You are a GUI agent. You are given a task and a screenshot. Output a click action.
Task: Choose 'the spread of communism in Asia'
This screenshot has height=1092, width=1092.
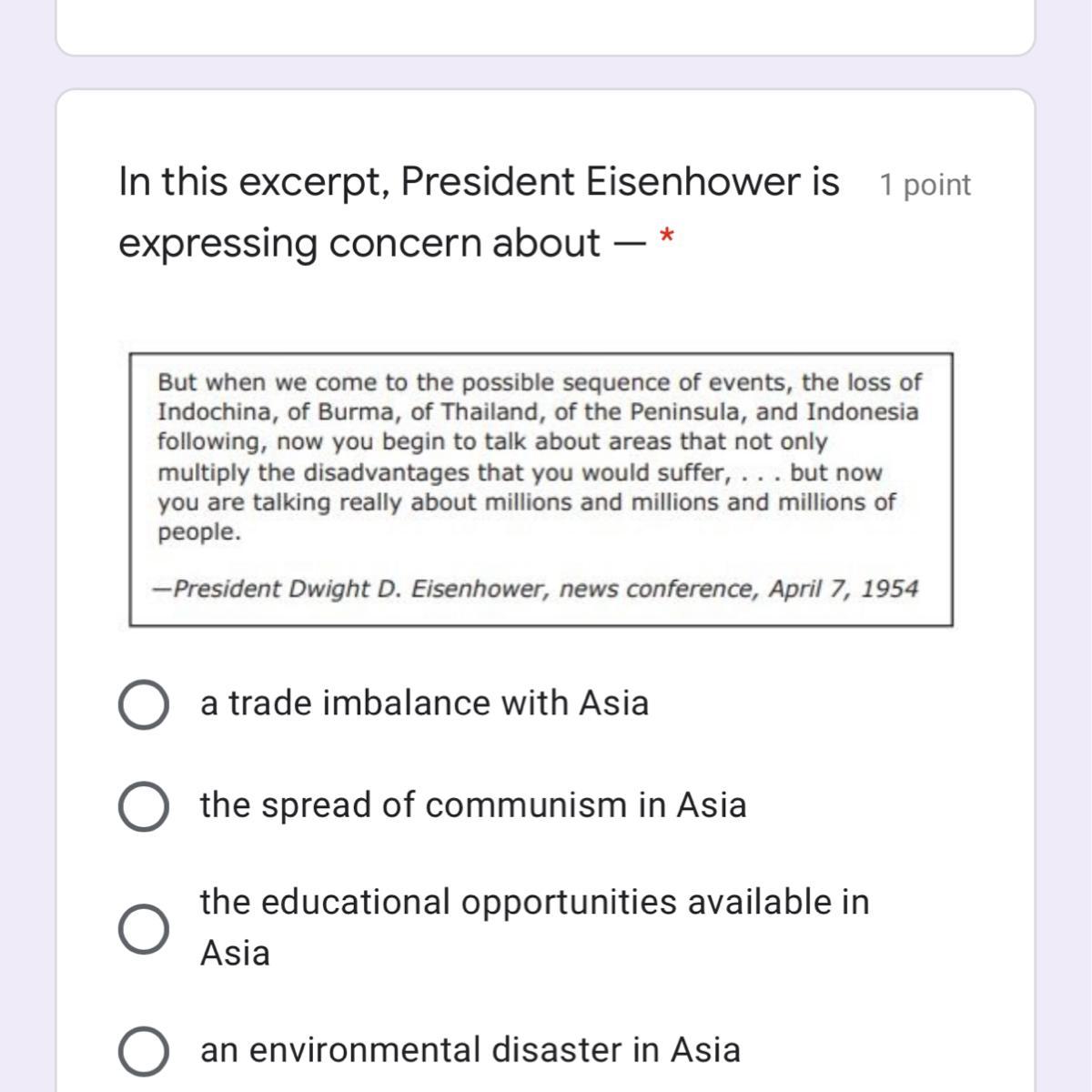(x=143, y=806)
